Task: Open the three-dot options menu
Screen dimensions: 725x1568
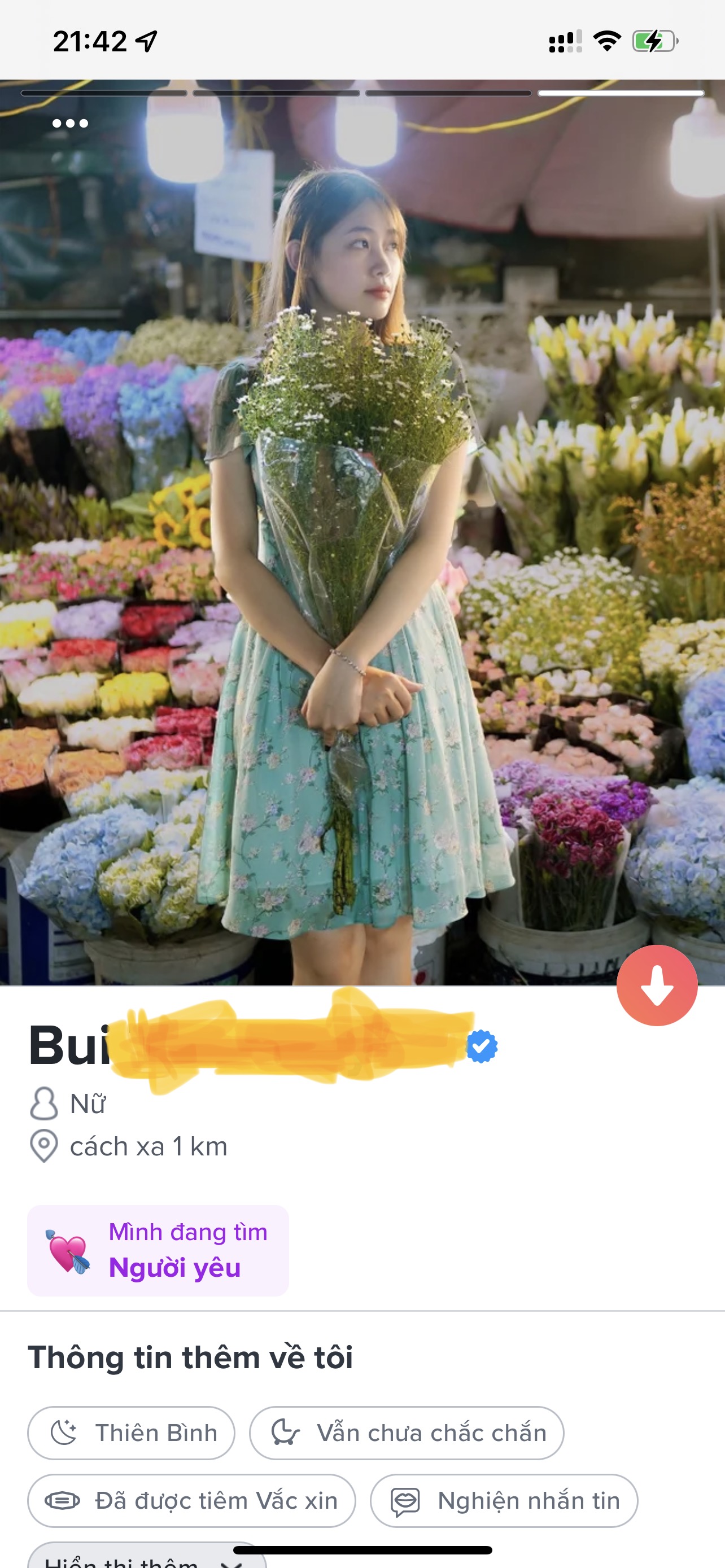Action: [x=70, y=124]
